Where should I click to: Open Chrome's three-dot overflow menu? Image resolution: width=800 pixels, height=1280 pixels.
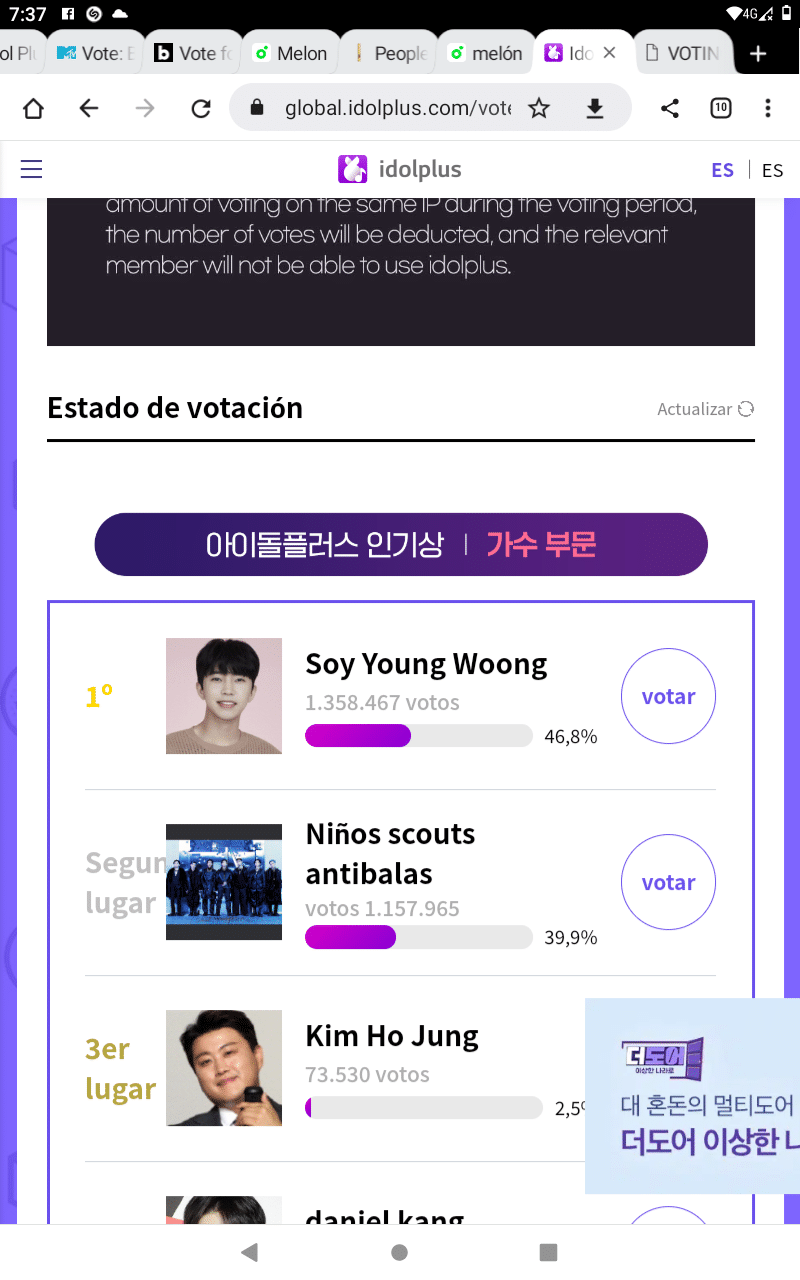pyautogui.click(x=768, y=107)
